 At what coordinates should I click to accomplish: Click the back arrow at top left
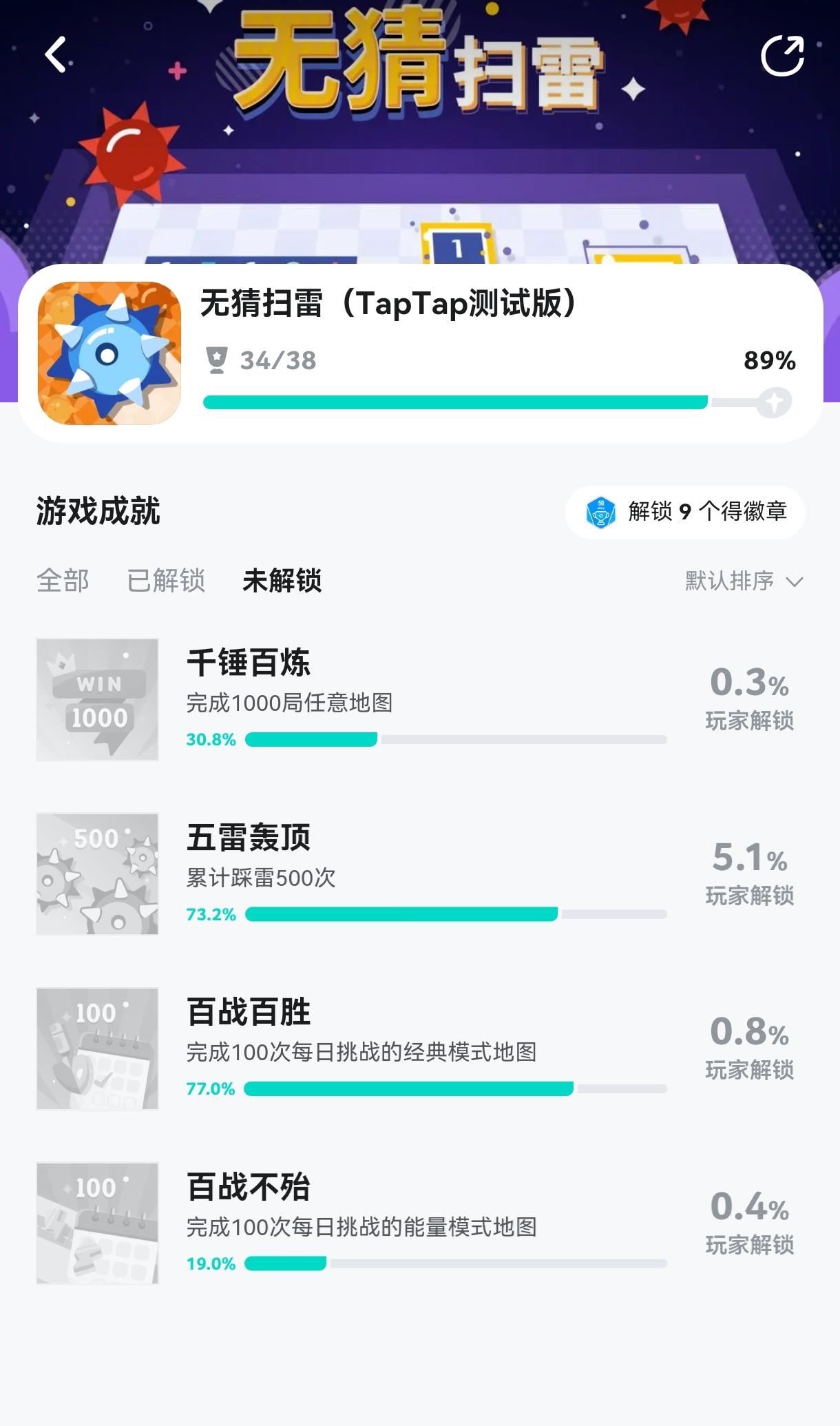(54, 55)
